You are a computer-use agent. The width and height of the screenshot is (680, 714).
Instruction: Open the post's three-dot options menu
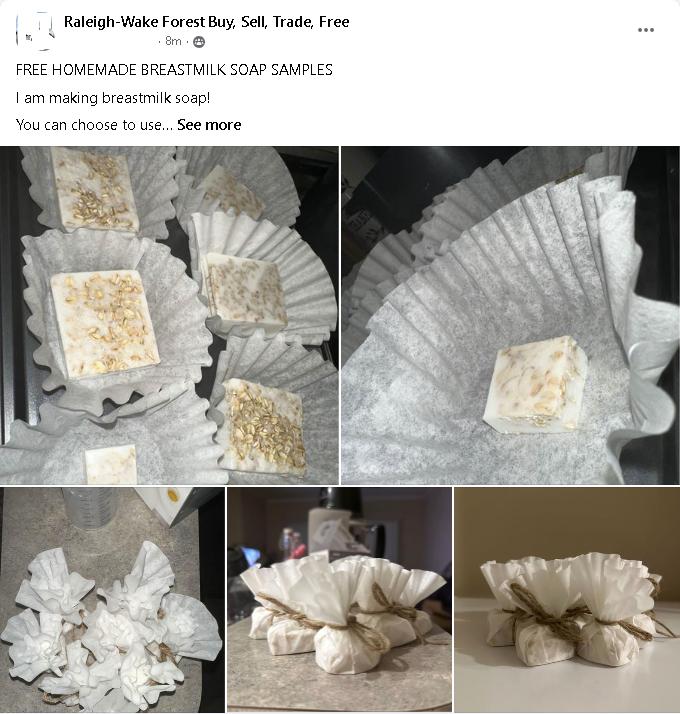tap(646, 30)
